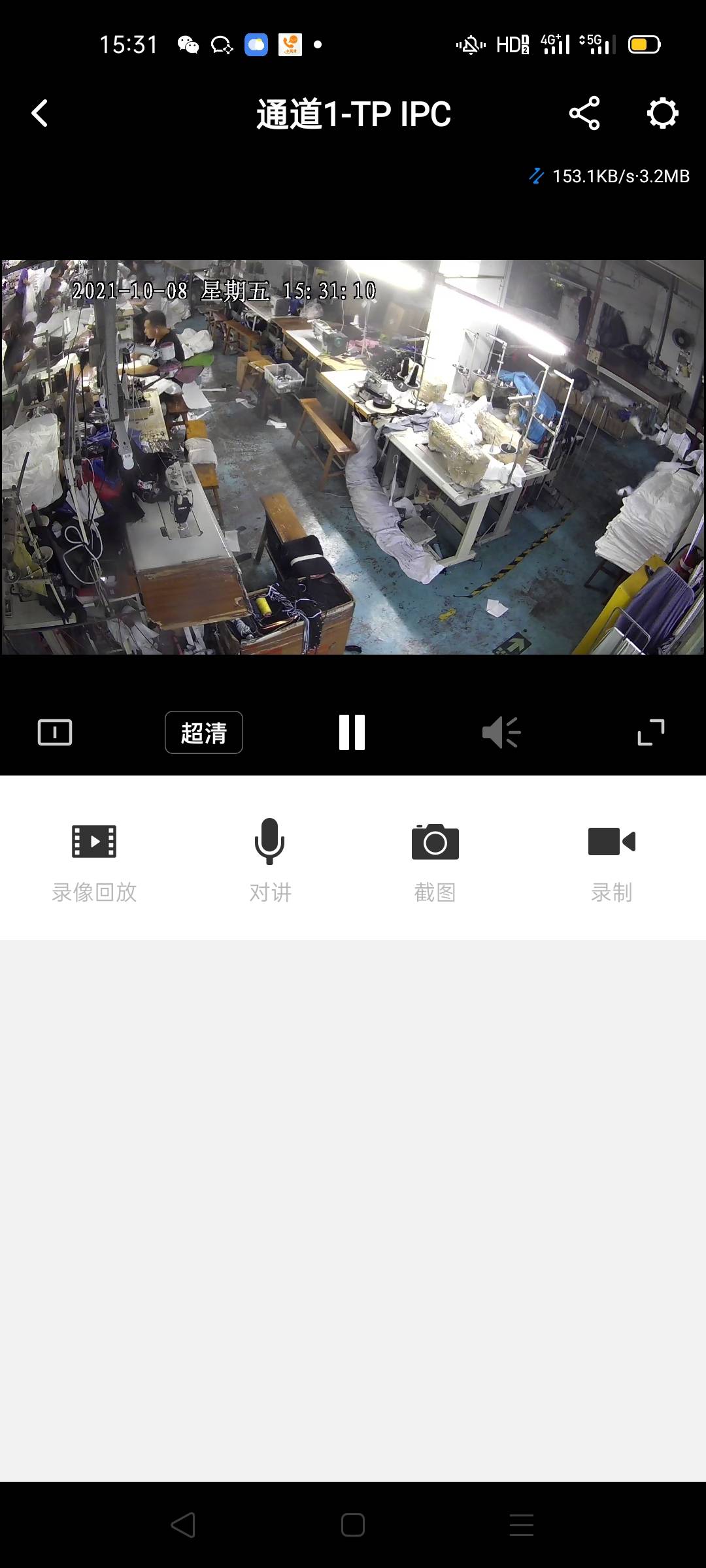Screen dimensions: 706x1568
Task: Pause the live video stream
Action: tap(352, 732)
